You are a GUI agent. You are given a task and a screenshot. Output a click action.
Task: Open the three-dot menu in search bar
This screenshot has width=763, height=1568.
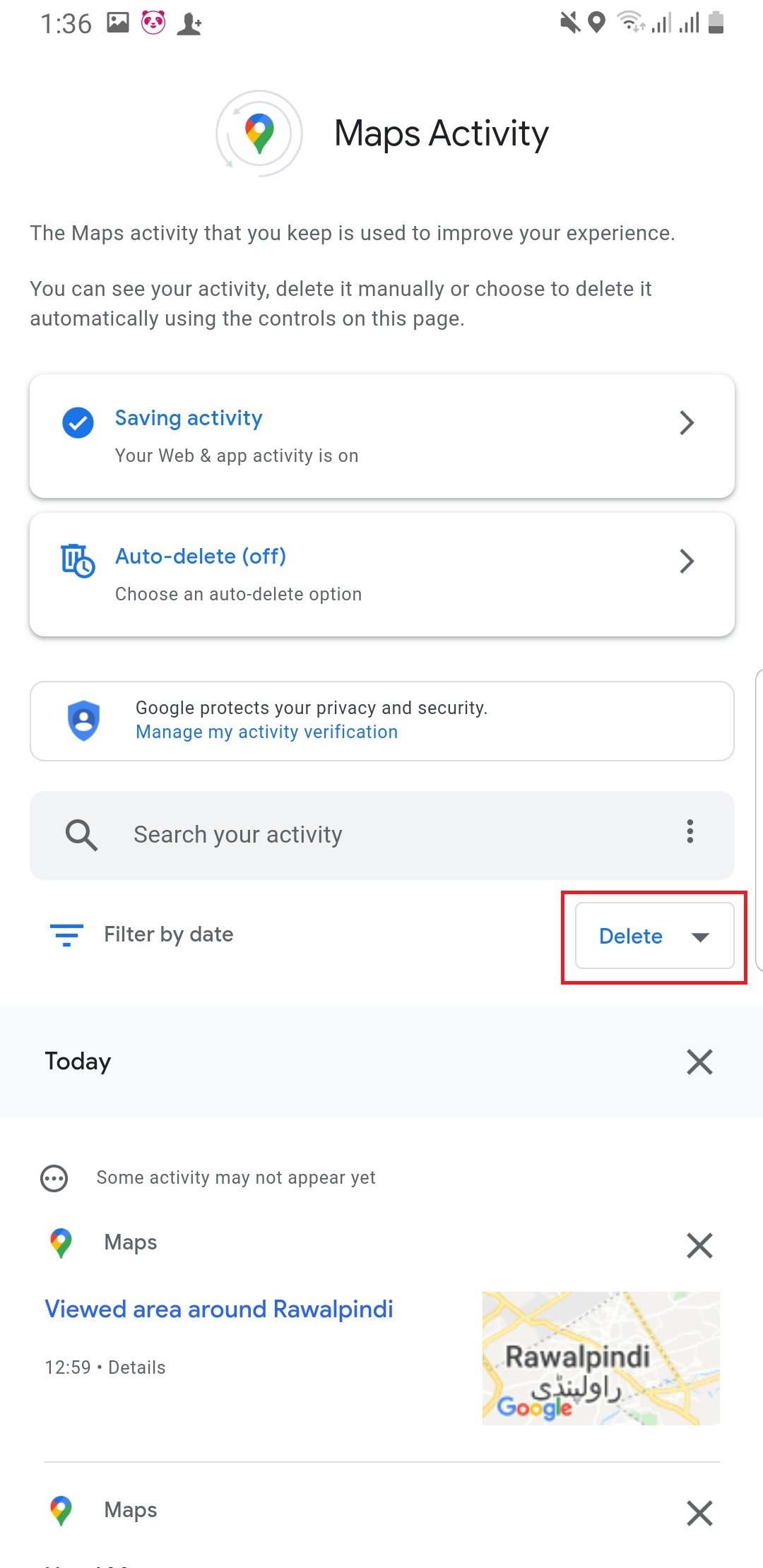(690, 831)
